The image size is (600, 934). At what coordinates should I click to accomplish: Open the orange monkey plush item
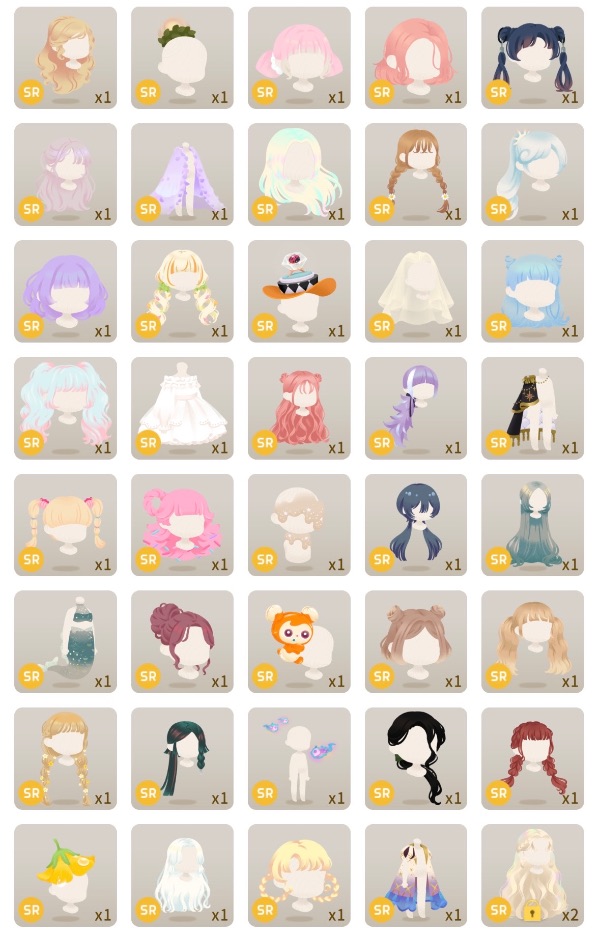pos(299,641)
